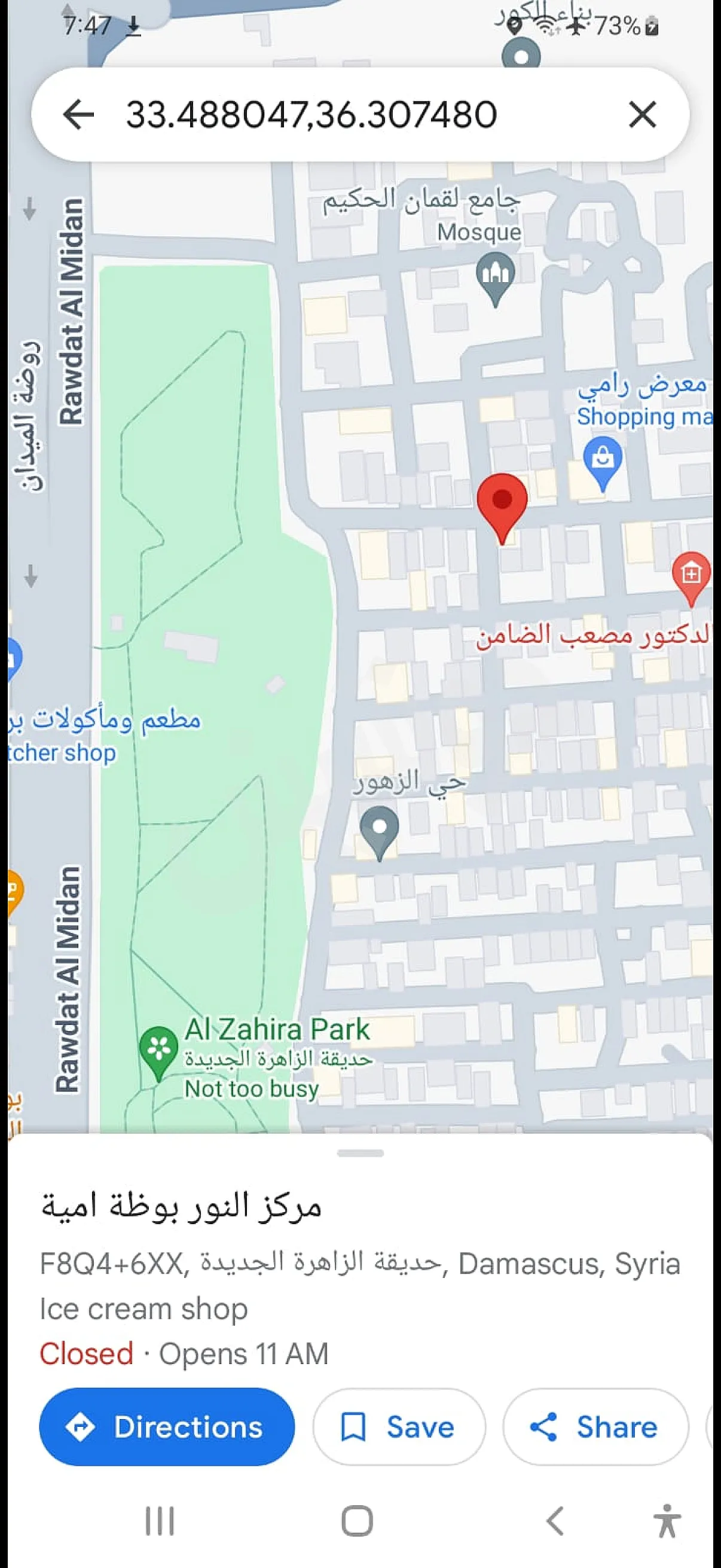This screenshot has width=721, height=1568.
Task: Select the blue shopping mall pin
Action: click(x=603, y=459)
